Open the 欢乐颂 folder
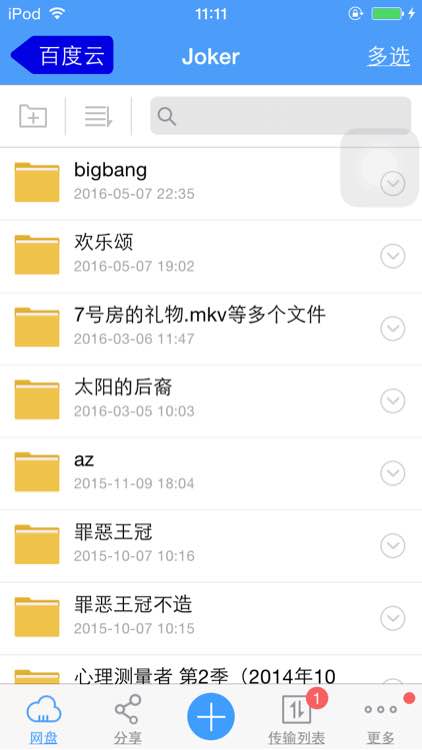The height and width of the screenshot is (750, 422). point(211,256)
